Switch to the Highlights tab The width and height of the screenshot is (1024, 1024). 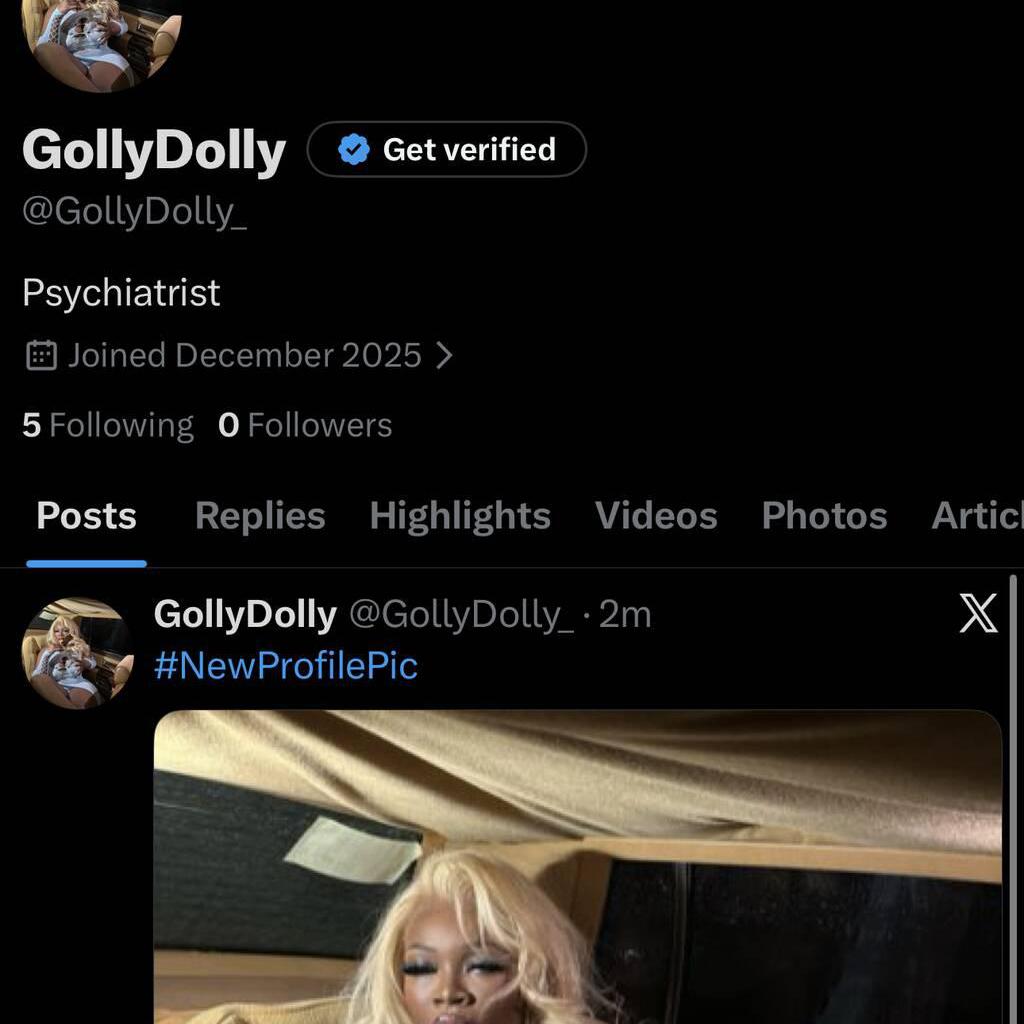click(460, 516)
